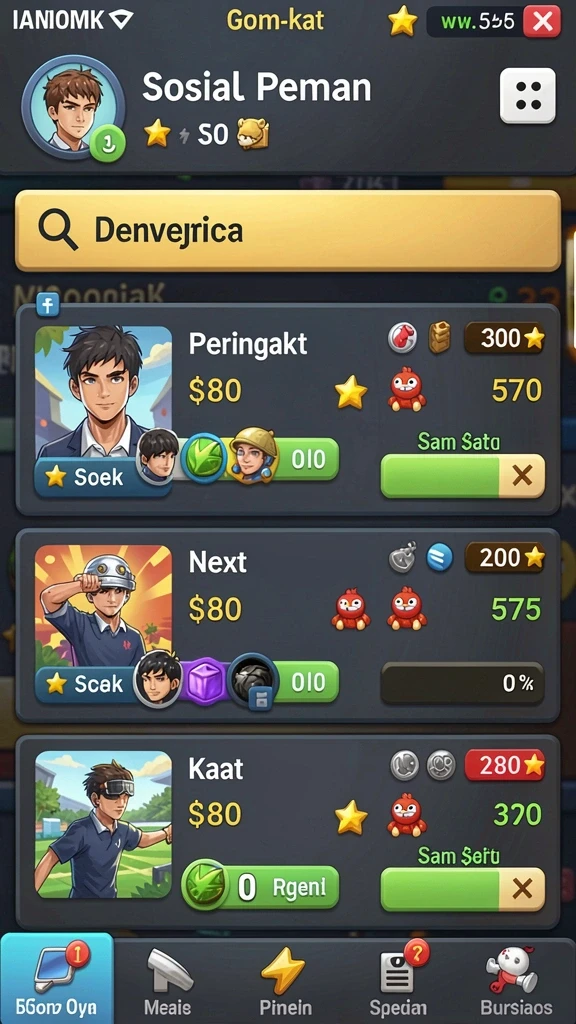Tap the green 010 button in Next card
The width and height of the screenshot is (576, 1024).
point(307,682)
